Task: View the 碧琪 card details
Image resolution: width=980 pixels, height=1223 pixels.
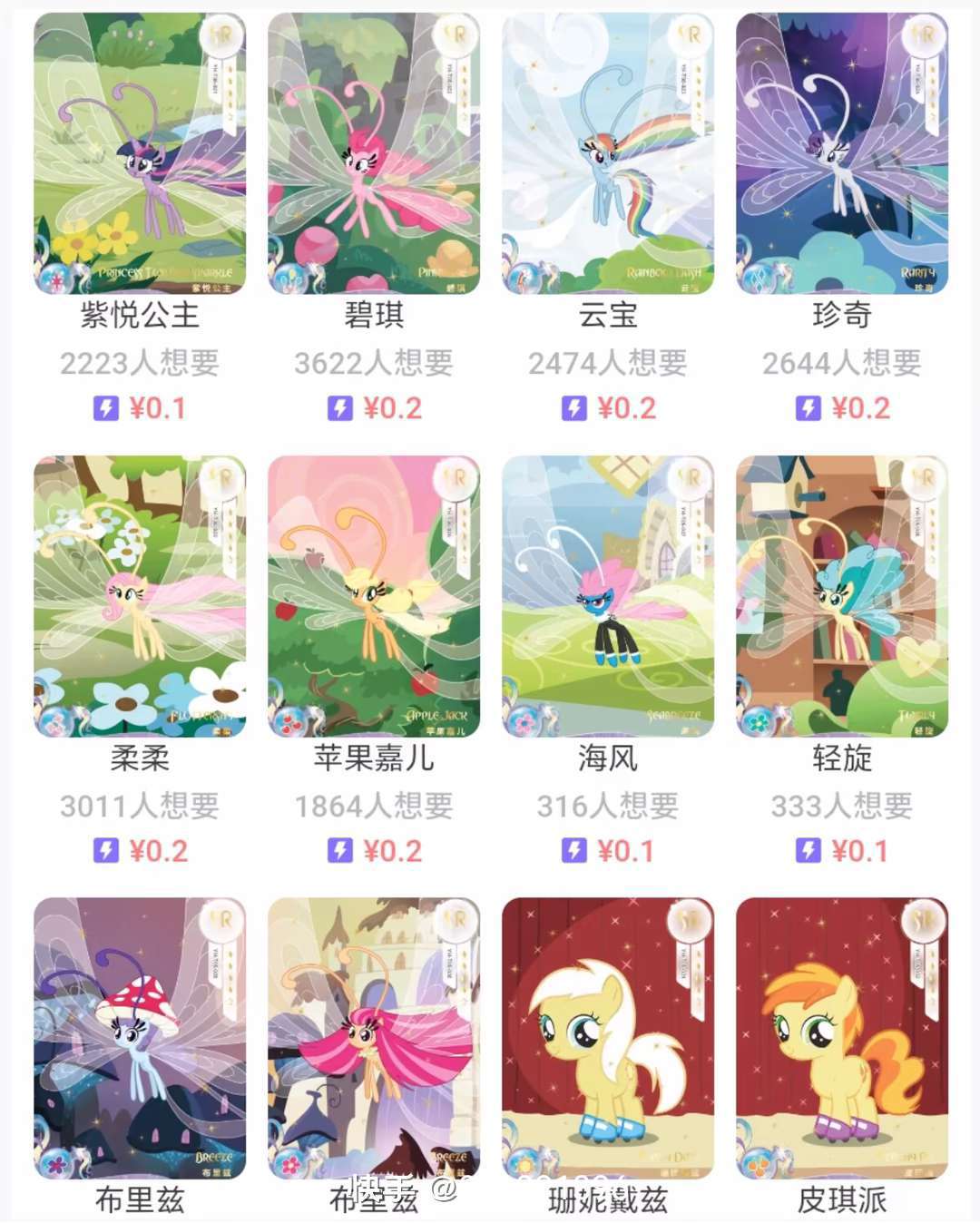Action: pos(374,154)
